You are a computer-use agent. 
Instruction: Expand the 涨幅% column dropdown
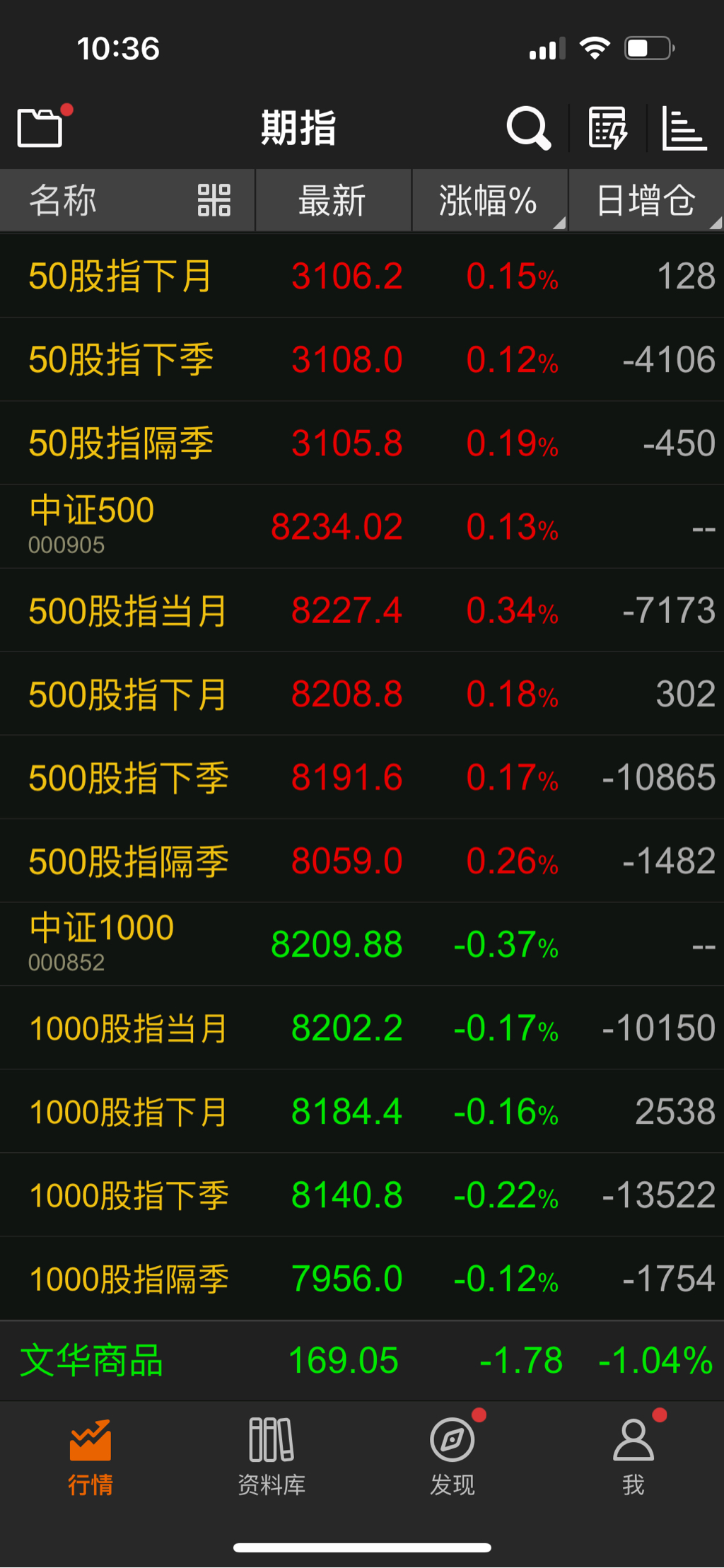tap(489, 201)
